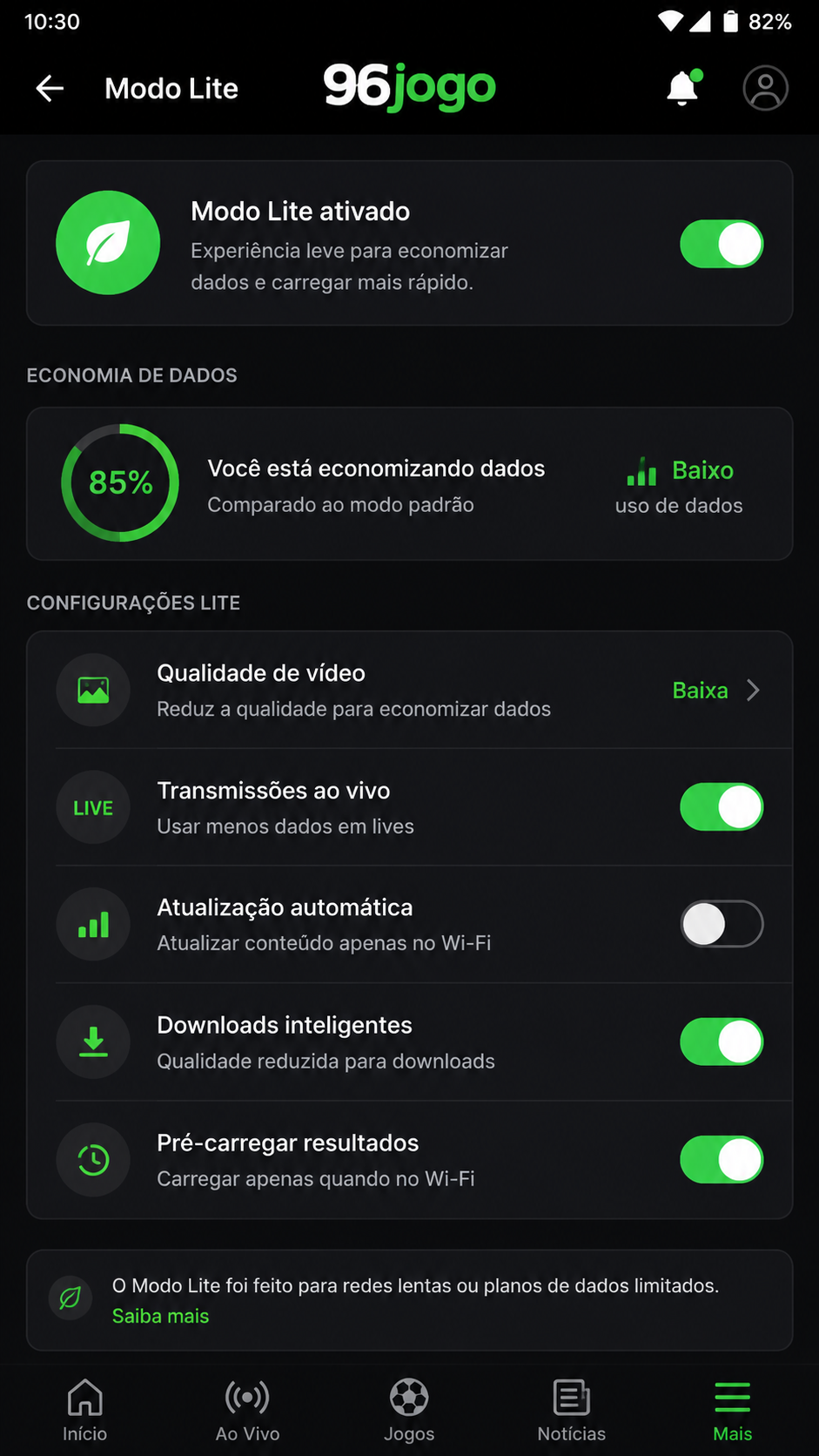
Task: Toggle Pré-carregar resultados off
Action: tap(722, 1159)
